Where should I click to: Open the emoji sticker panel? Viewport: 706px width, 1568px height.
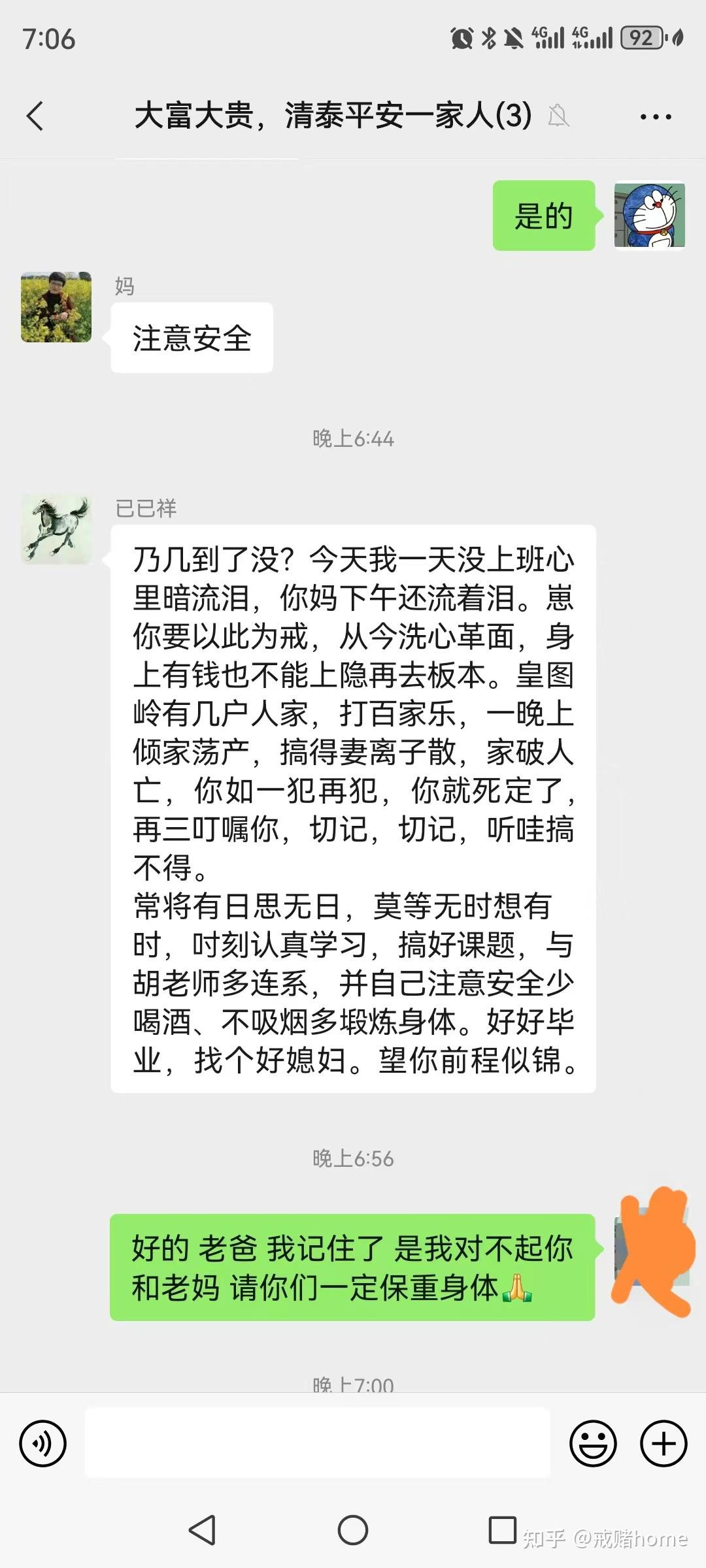(x=593, y=1443)
